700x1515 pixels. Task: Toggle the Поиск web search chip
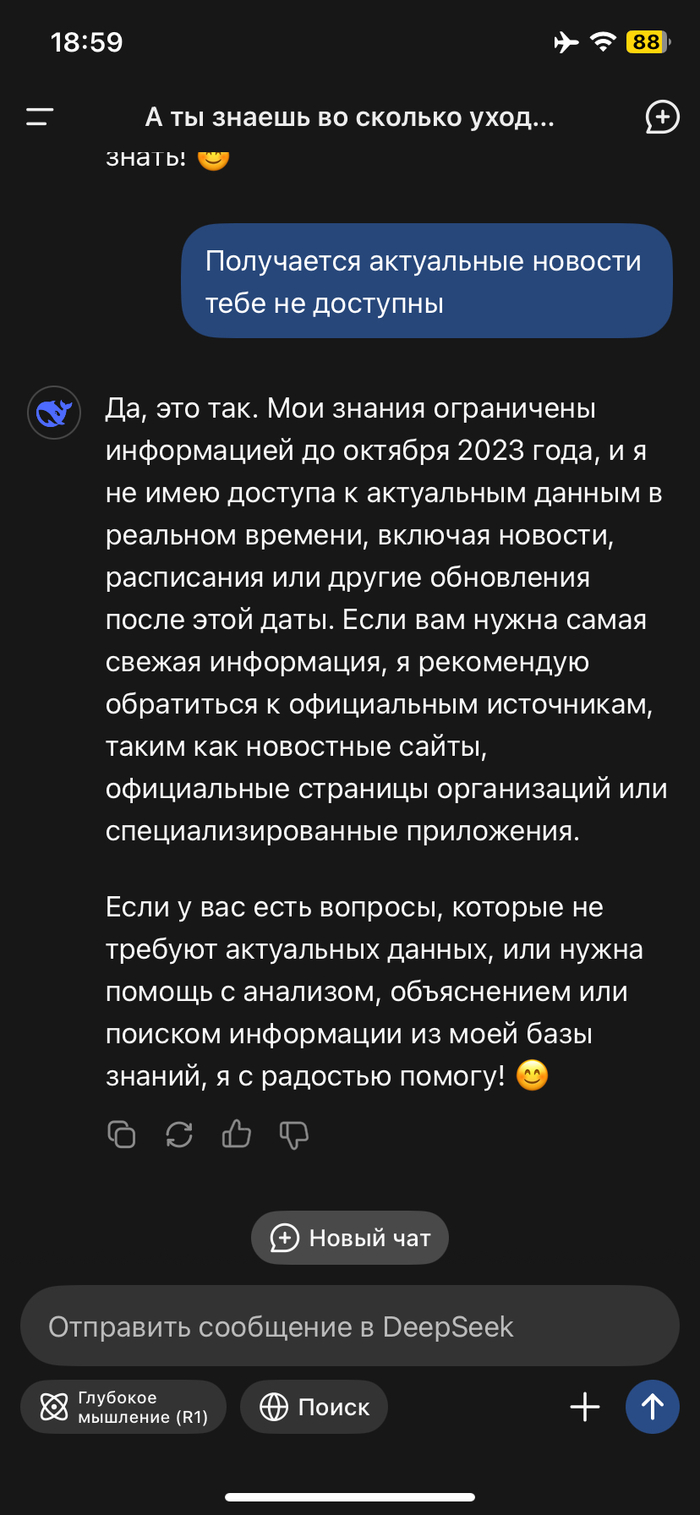[x=314, y=1407]
